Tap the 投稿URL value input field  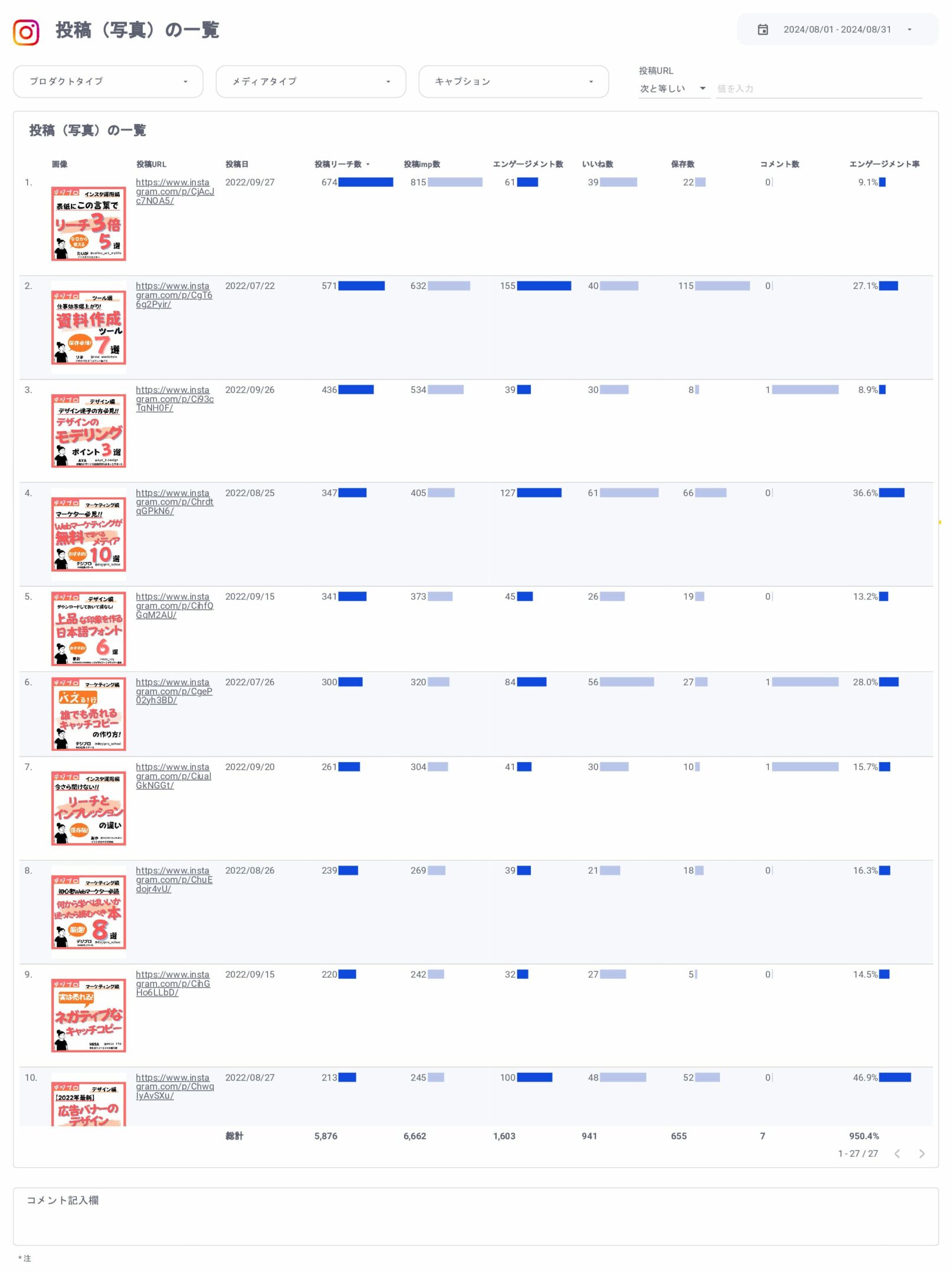coord(818,89)
